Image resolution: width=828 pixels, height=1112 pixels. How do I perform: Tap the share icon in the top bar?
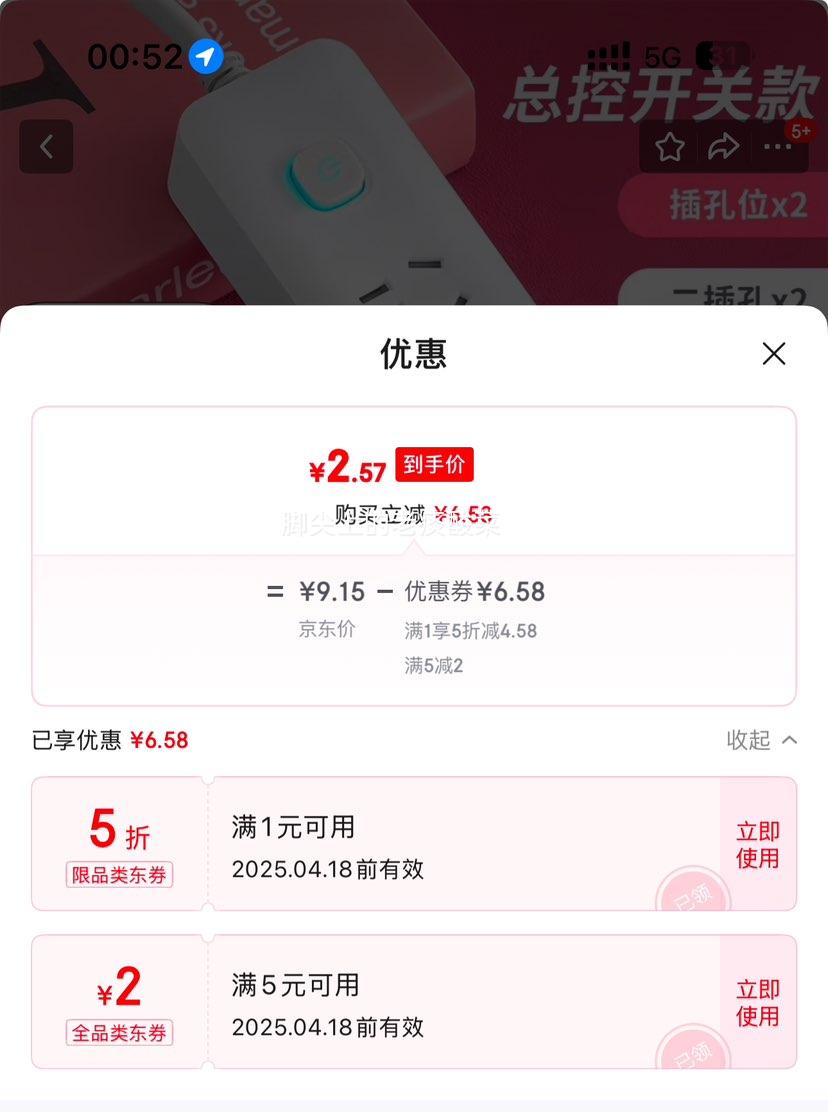[x=722, y=146]
